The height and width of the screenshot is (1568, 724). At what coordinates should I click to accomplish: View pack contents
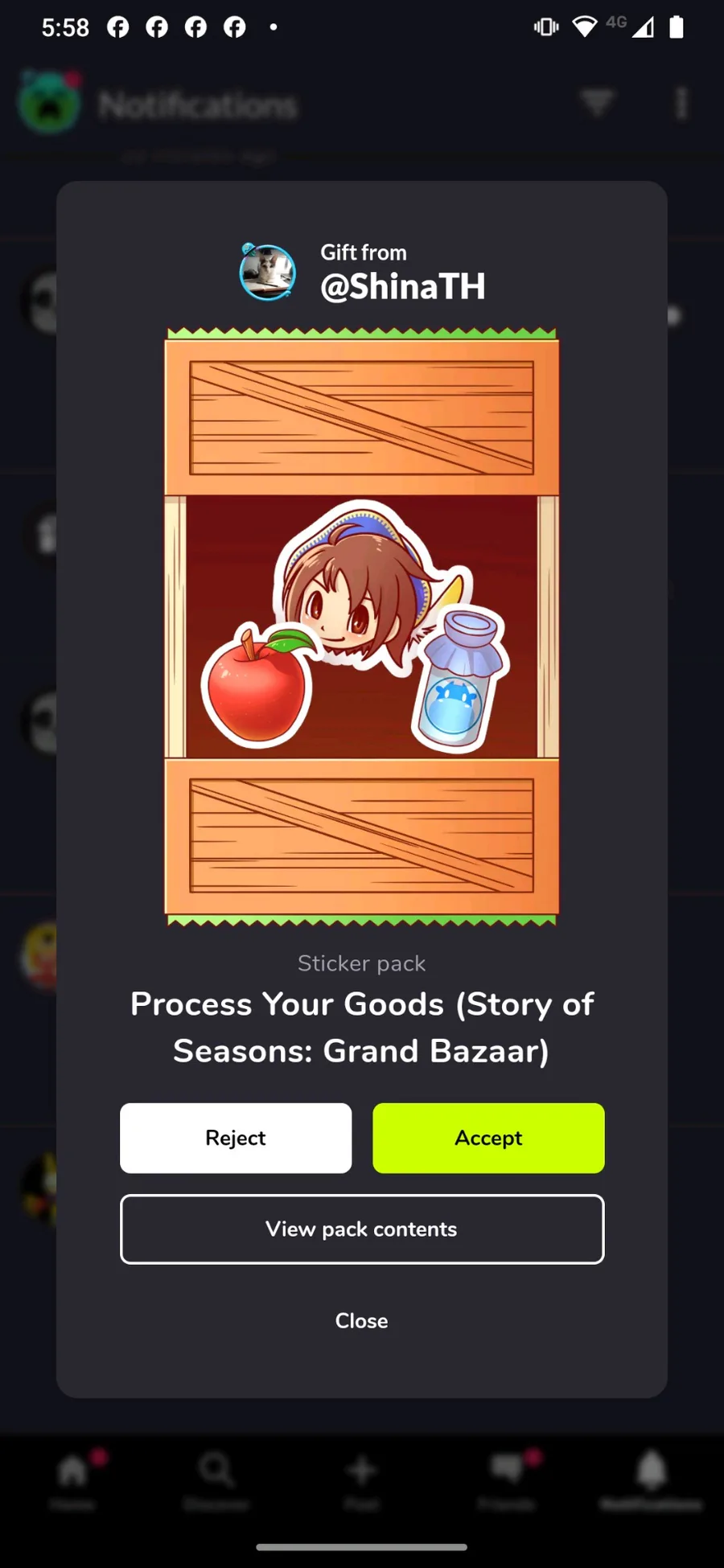point(362,1229)
